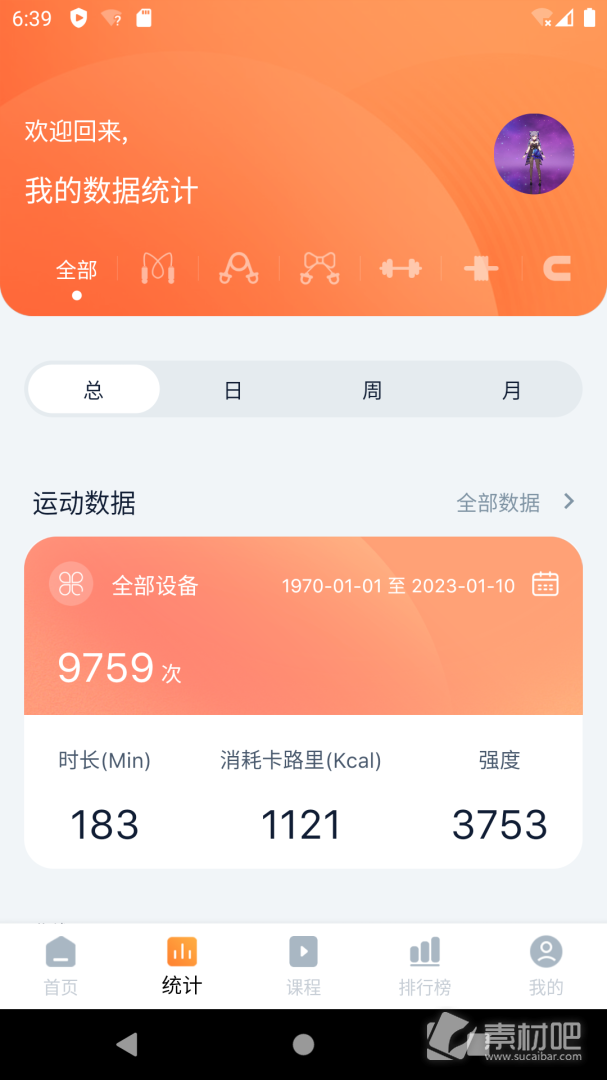The height and width of the screenshot is (1080, 607).
Task: Open the profile avatar picture
Action: click(x=534, y=154)
